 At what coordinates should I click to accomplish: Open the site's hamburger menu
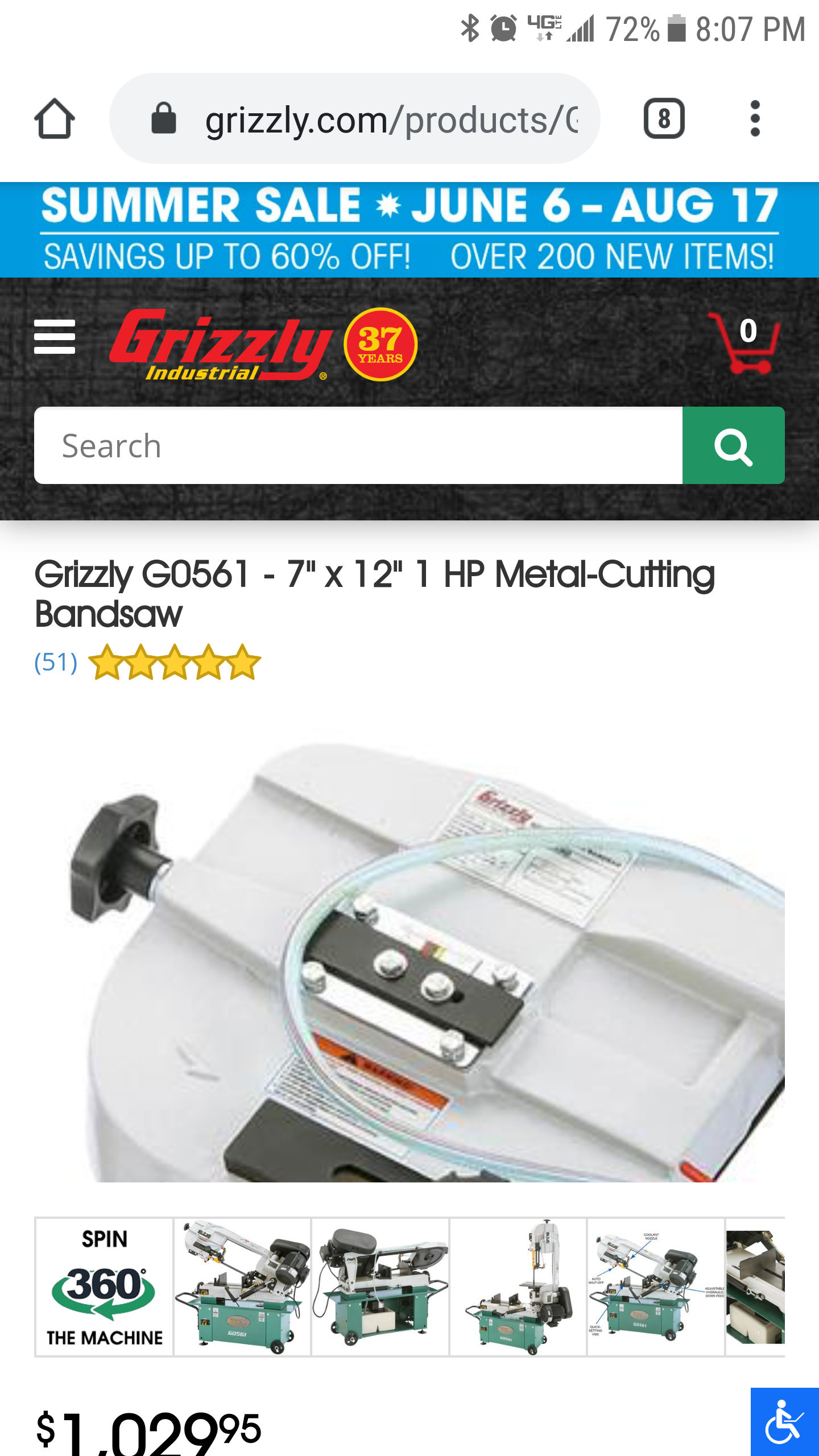point(55,337)
